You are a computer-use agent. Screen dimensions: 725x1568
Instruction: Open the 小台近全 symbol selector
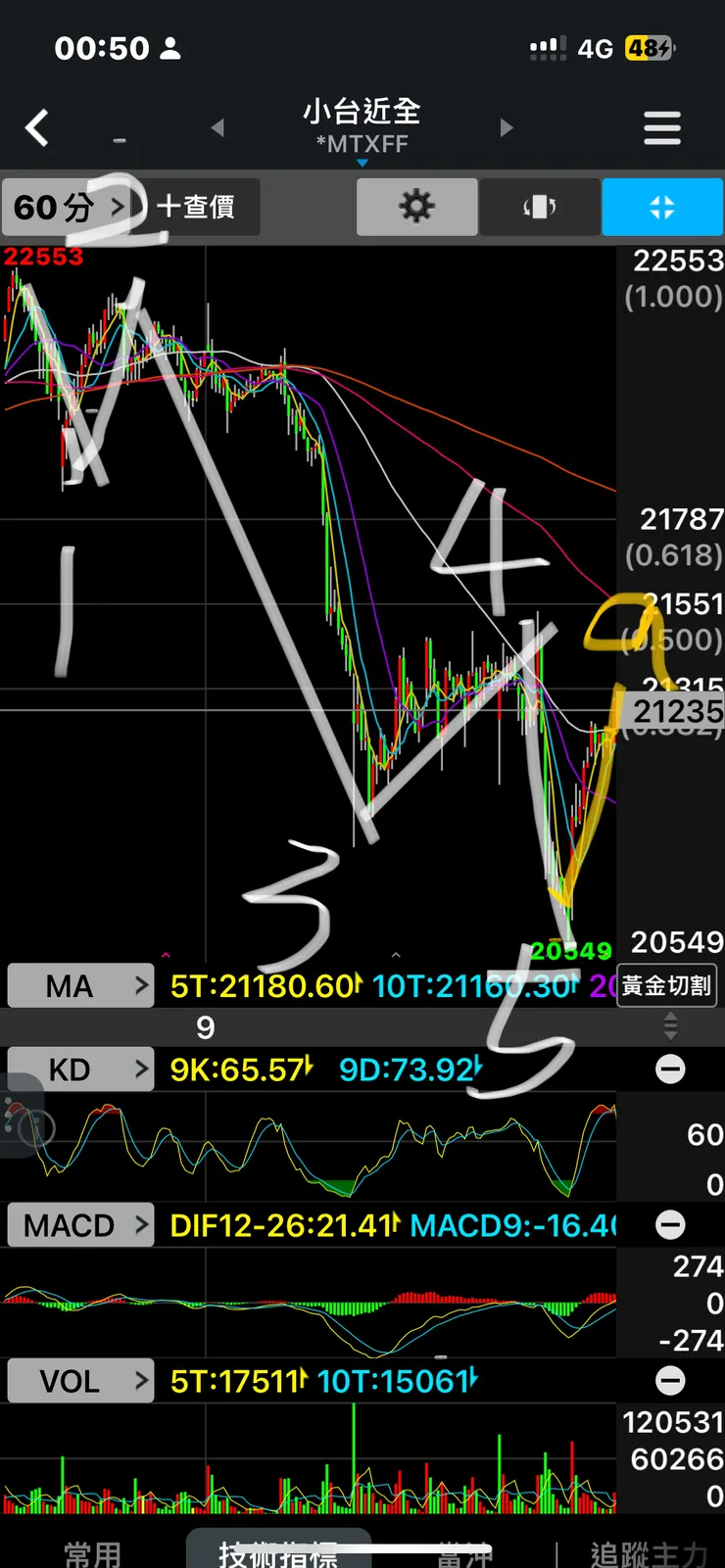pos(362,127)
